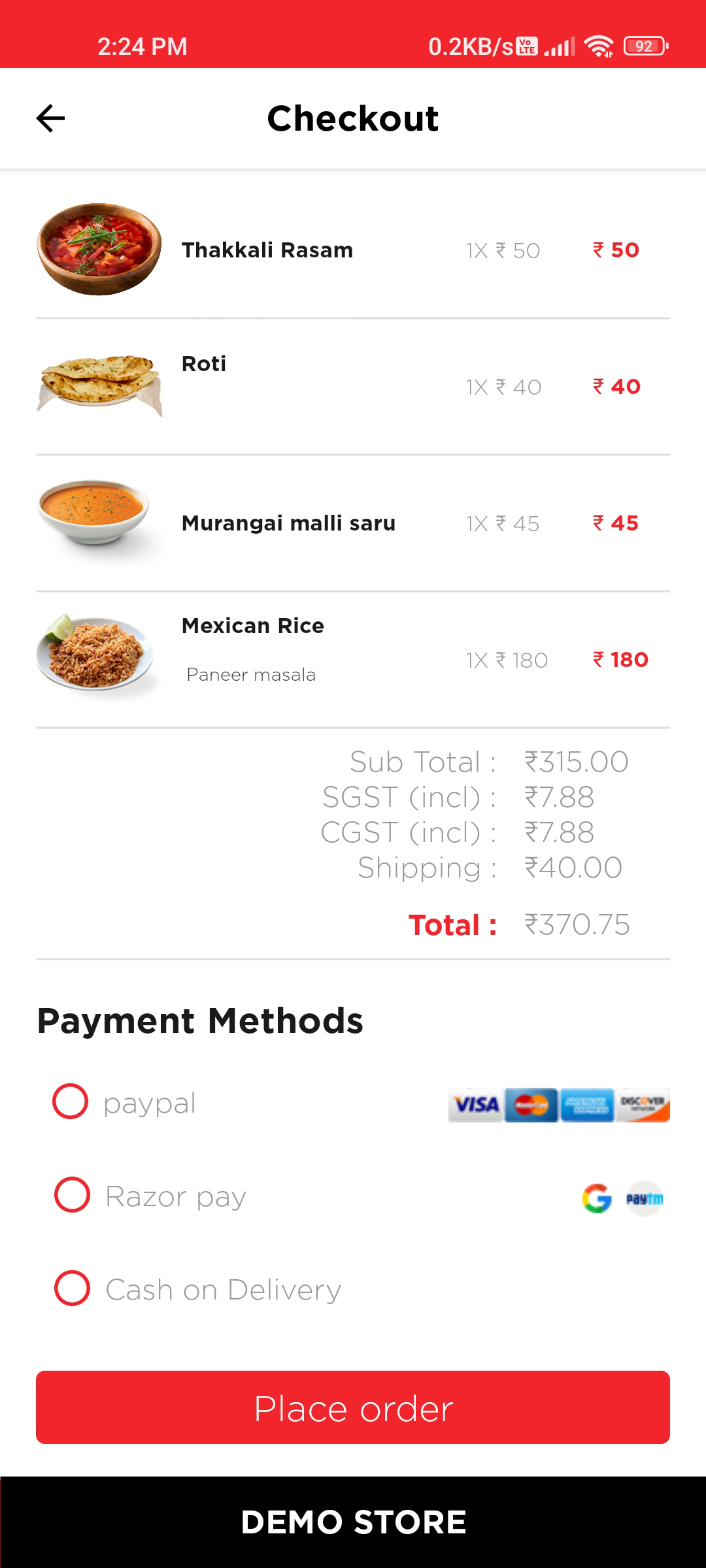
Task: Pick the Cash on Delivery option
Action: coord(72,1288)
